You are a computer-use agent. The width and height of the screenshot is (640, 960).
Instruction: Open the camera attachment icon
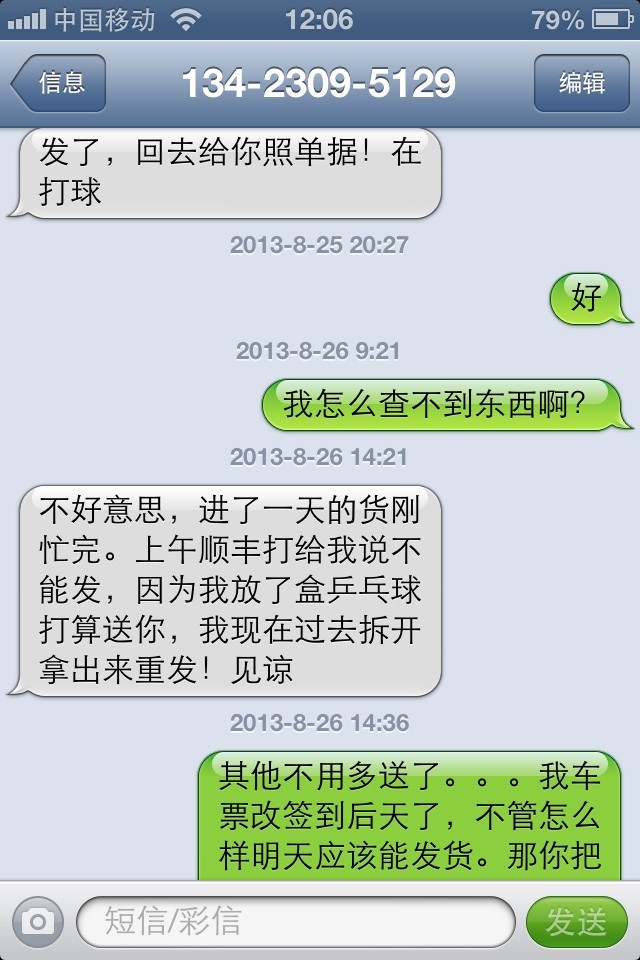38,921
